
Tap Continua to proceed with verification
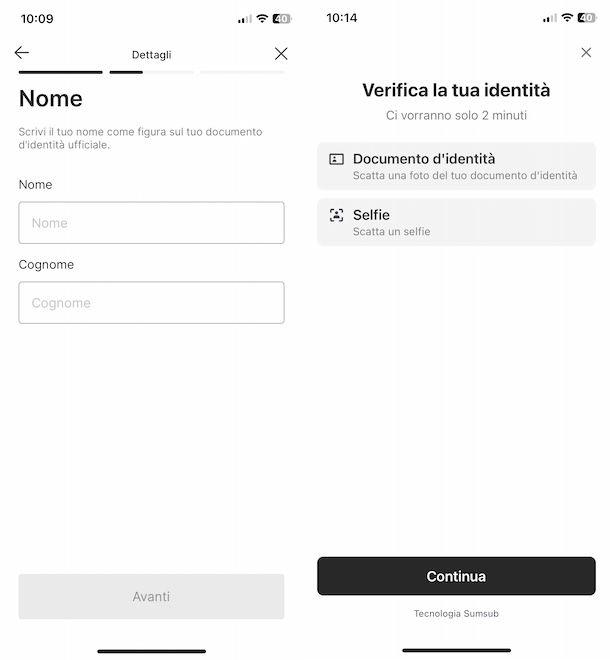[456, 576]
